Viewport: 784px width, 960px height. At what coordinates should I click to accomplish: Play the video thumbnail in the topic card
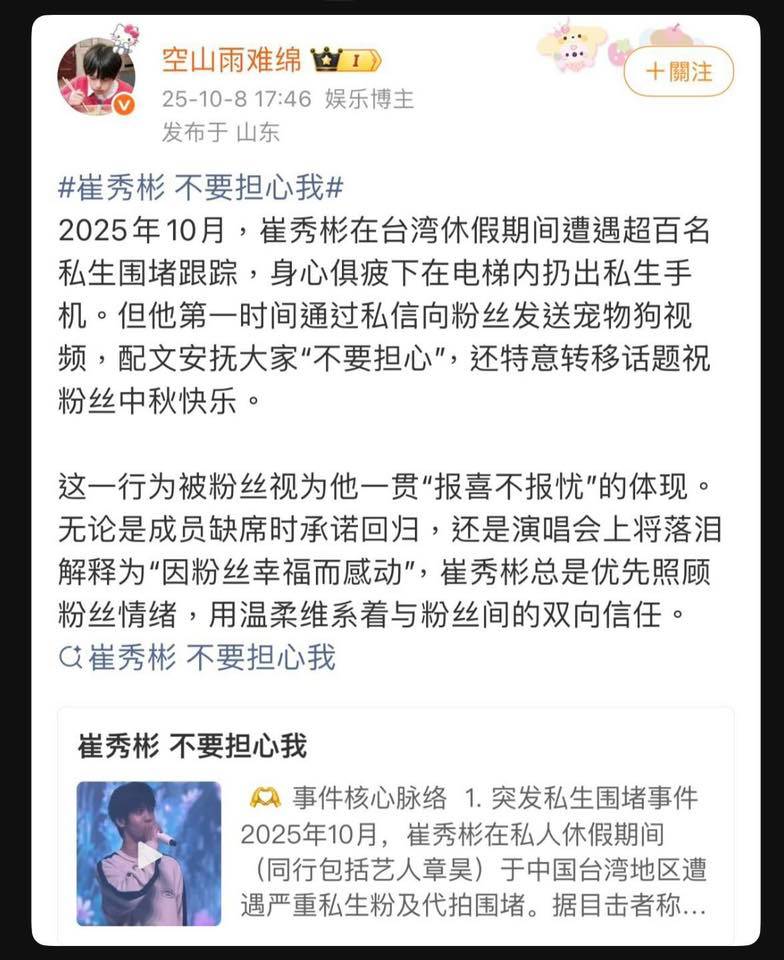pyautogui.click(x=148, y=854)
